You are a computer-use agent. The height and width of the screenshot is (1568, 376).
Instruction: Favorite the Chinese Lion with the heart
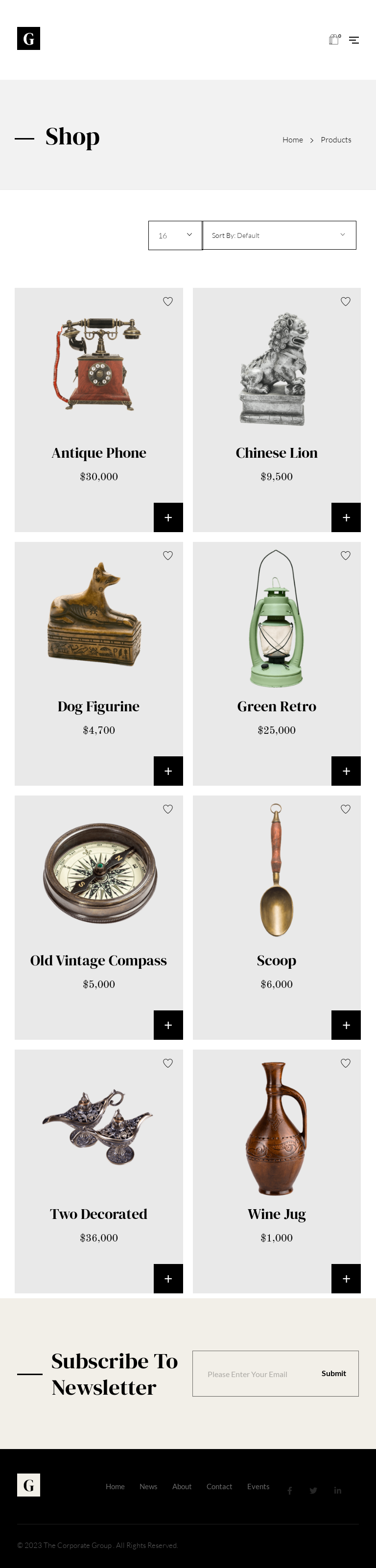coord(346,301)
